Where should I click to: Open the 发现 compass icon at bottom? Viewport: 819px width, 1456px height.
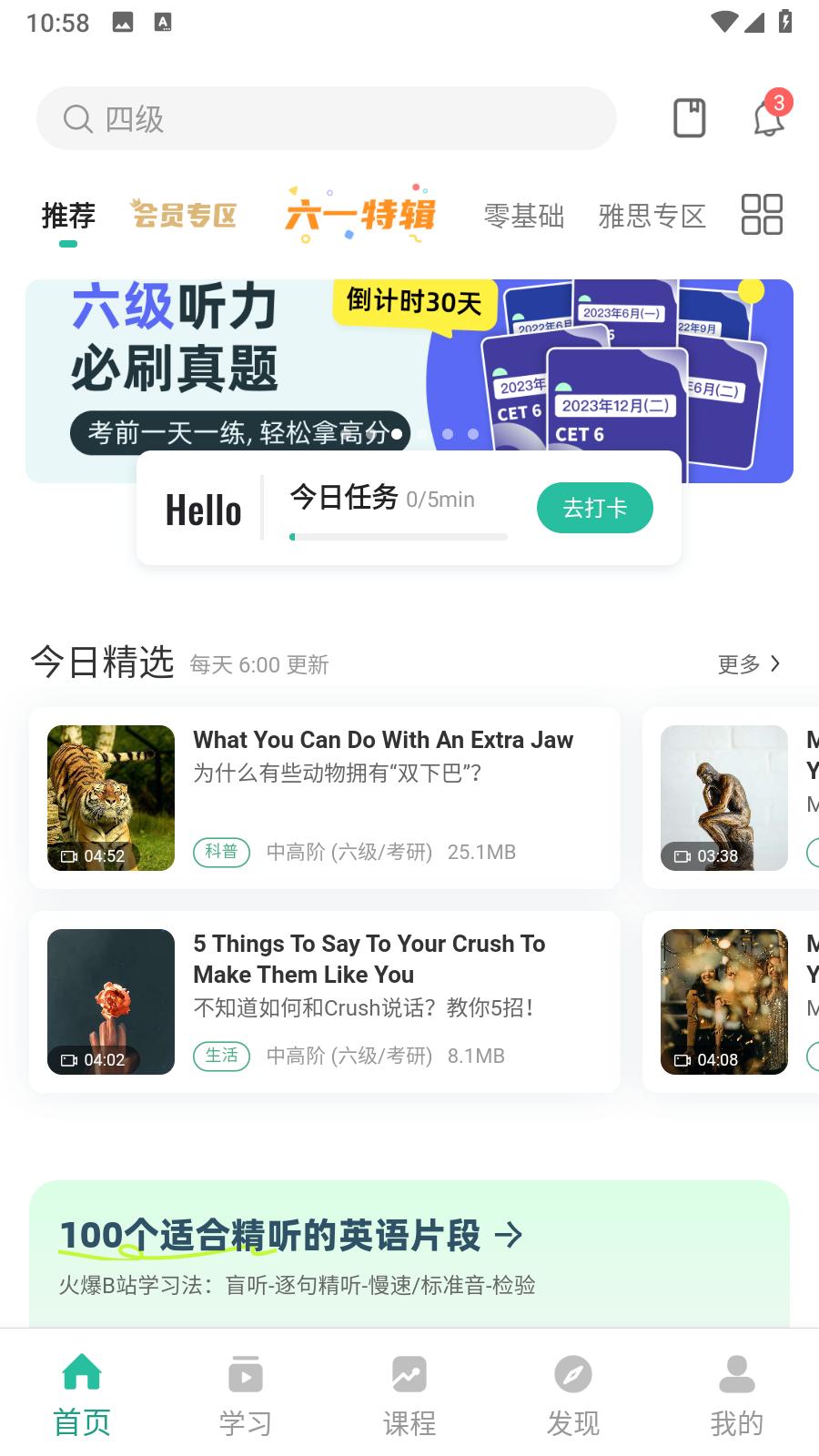(x=572, y=1374)
